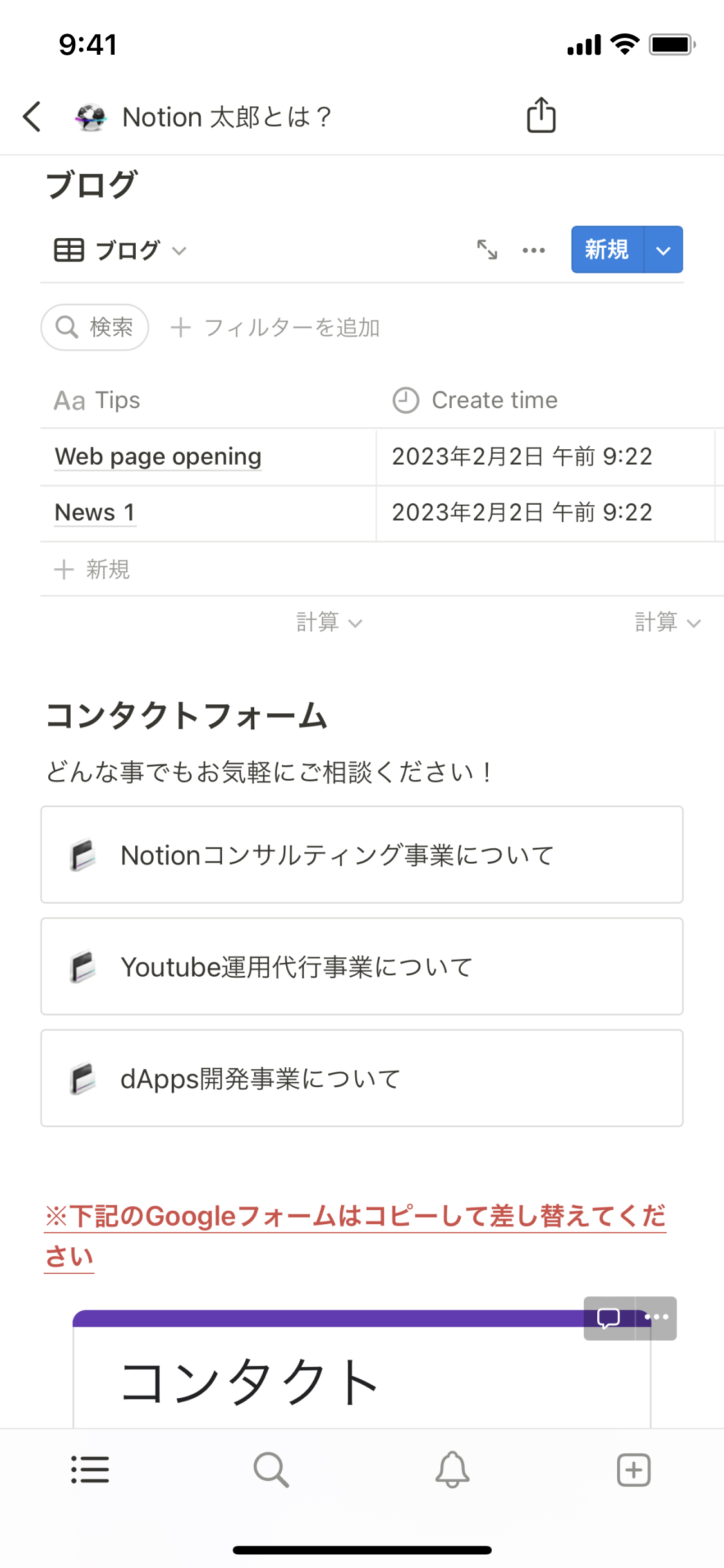Share this page

coord(541,116)
